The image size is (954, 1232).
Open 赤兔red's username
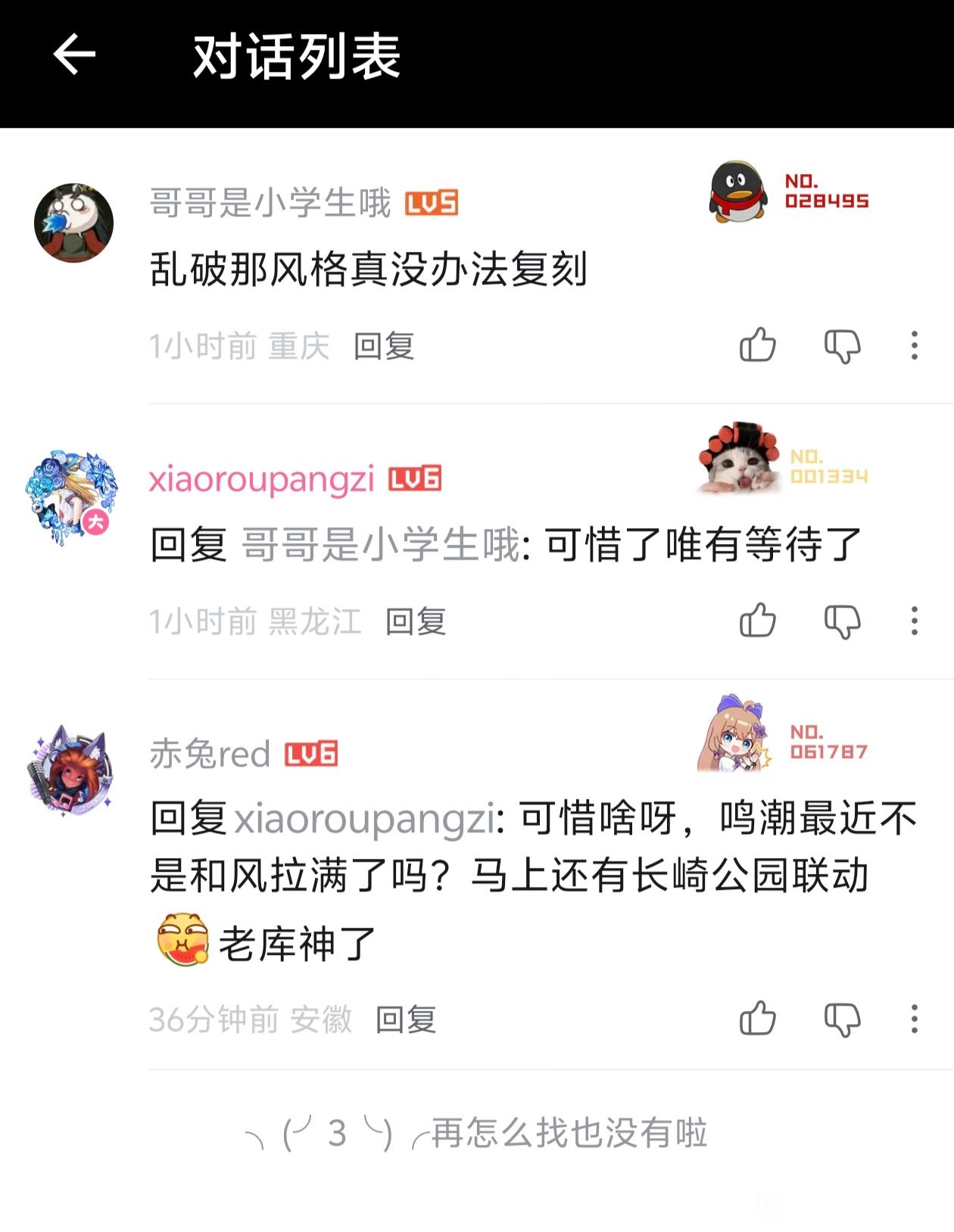pos(210,754)
